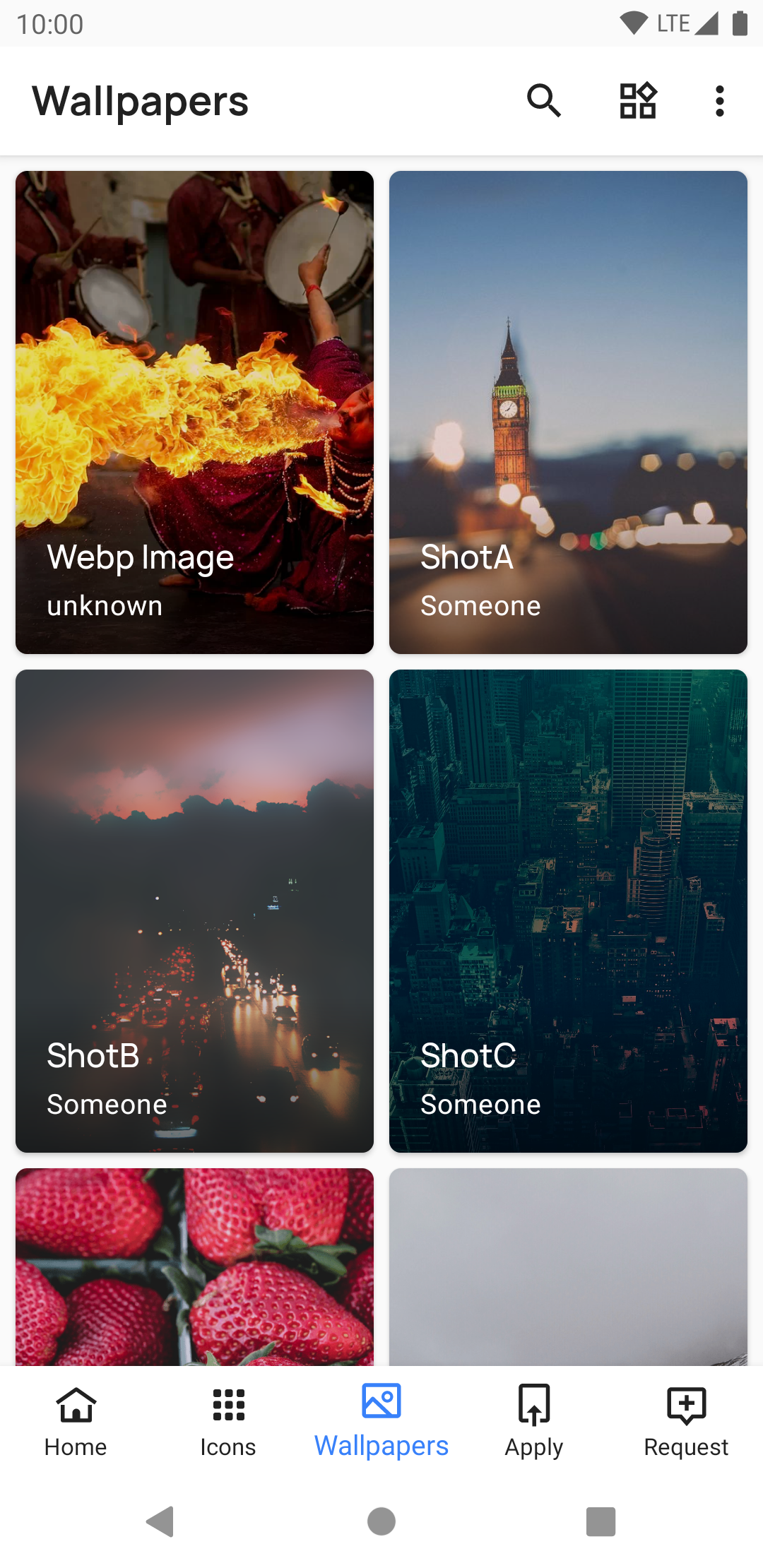Tap the system home button
This screenshot has width=763, height=1568.
381,1521
